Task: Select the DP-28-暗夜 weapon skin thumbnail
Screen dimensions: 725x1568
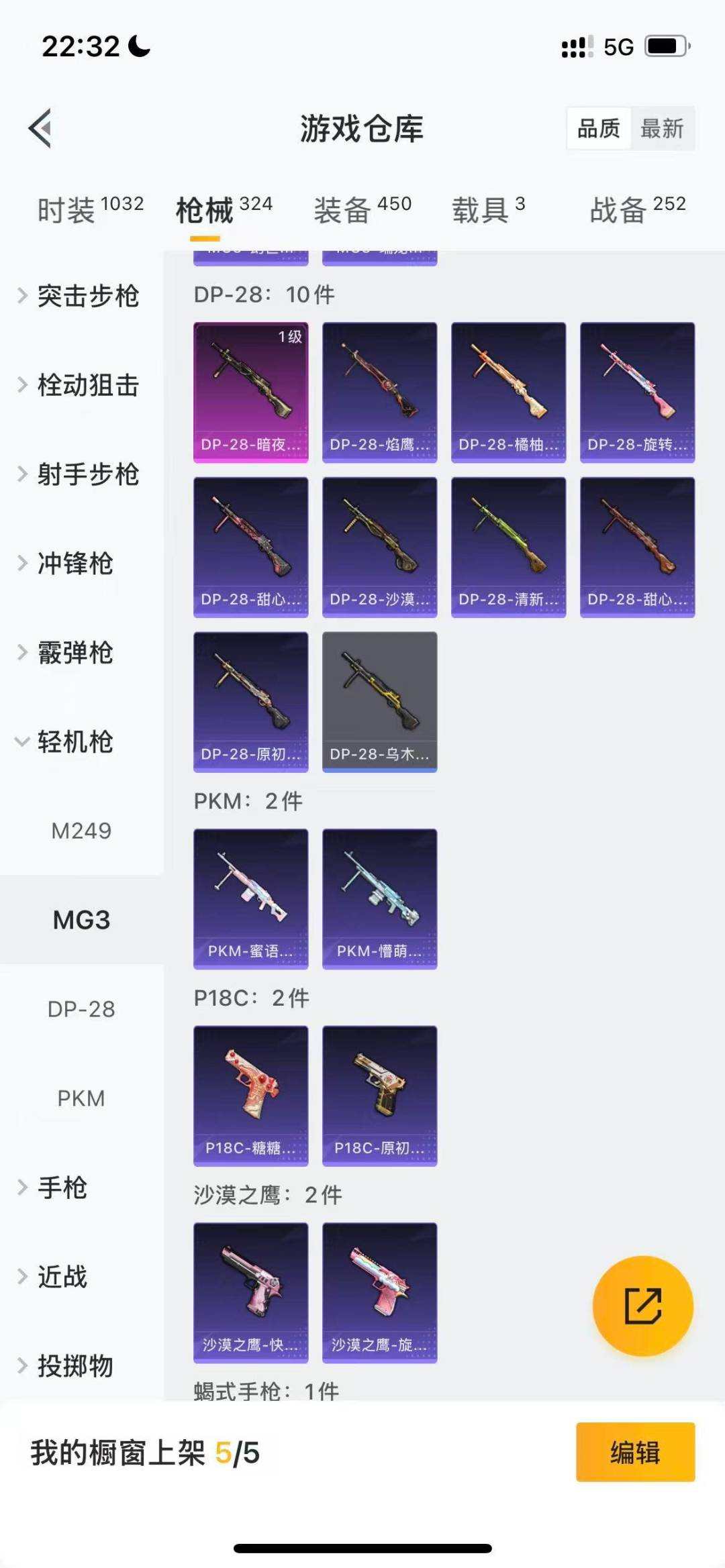Action: tap(250, 391)
